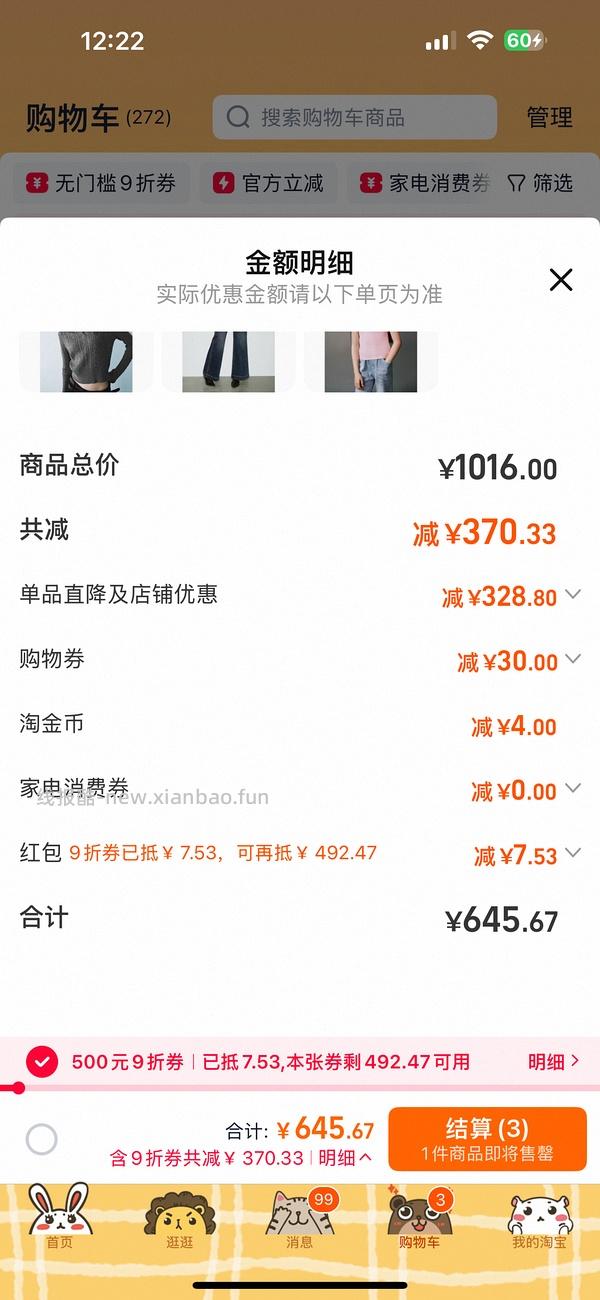Toggle the select-all circle beside 合计

(x=42, y=1139)
